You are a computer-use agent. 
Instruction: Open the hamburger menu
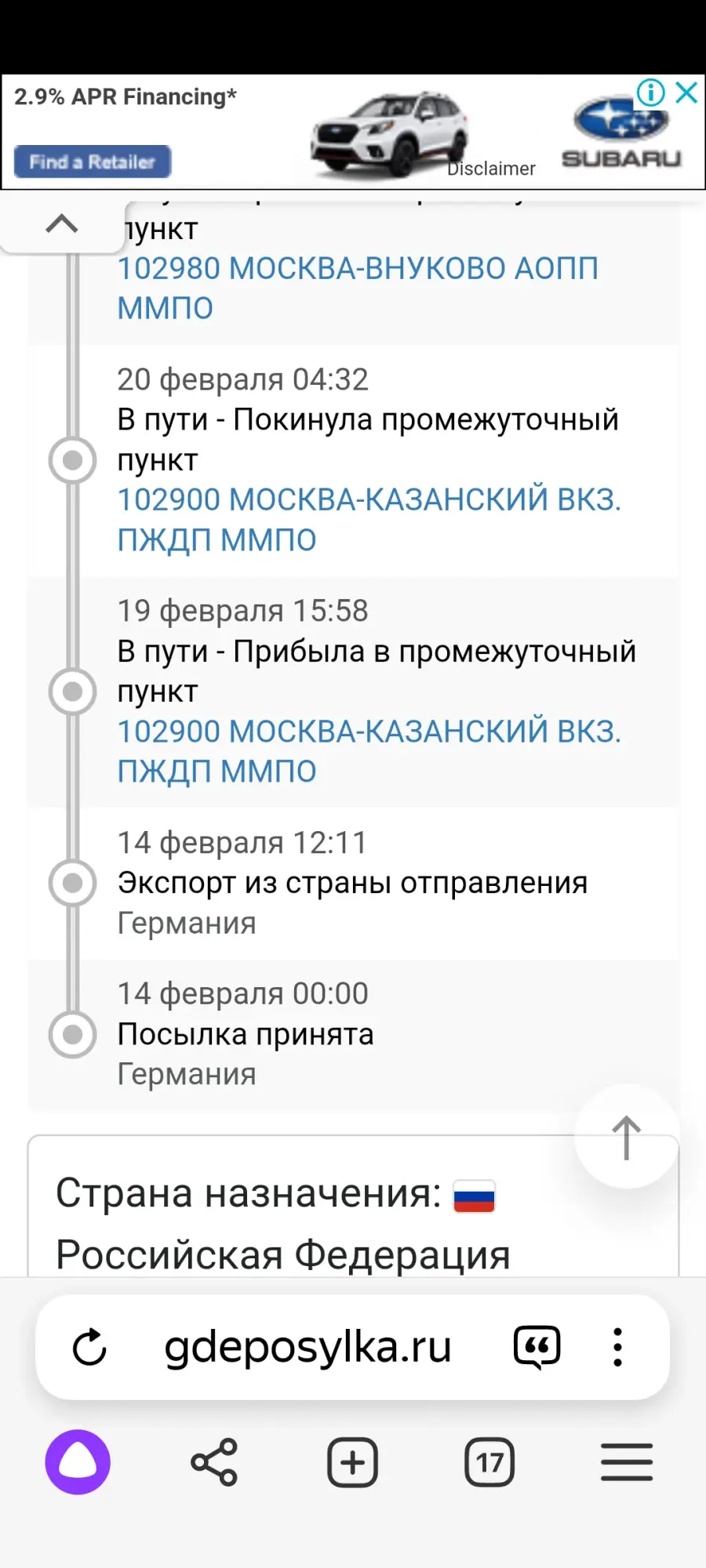click(x=627, y=1462)
